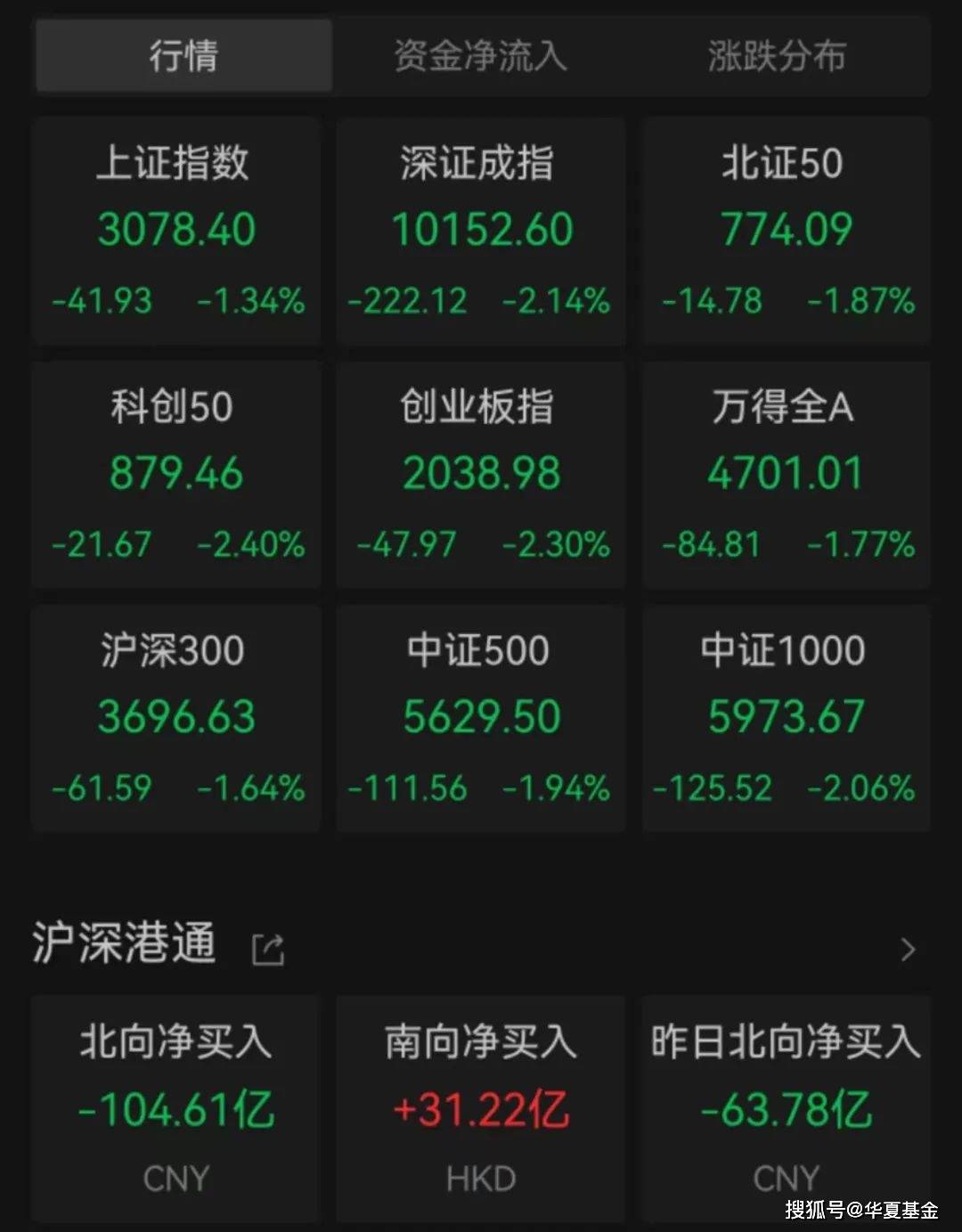View 创业板指 index details
Screen dimensions: 962x1232
(x=480, y=475)
